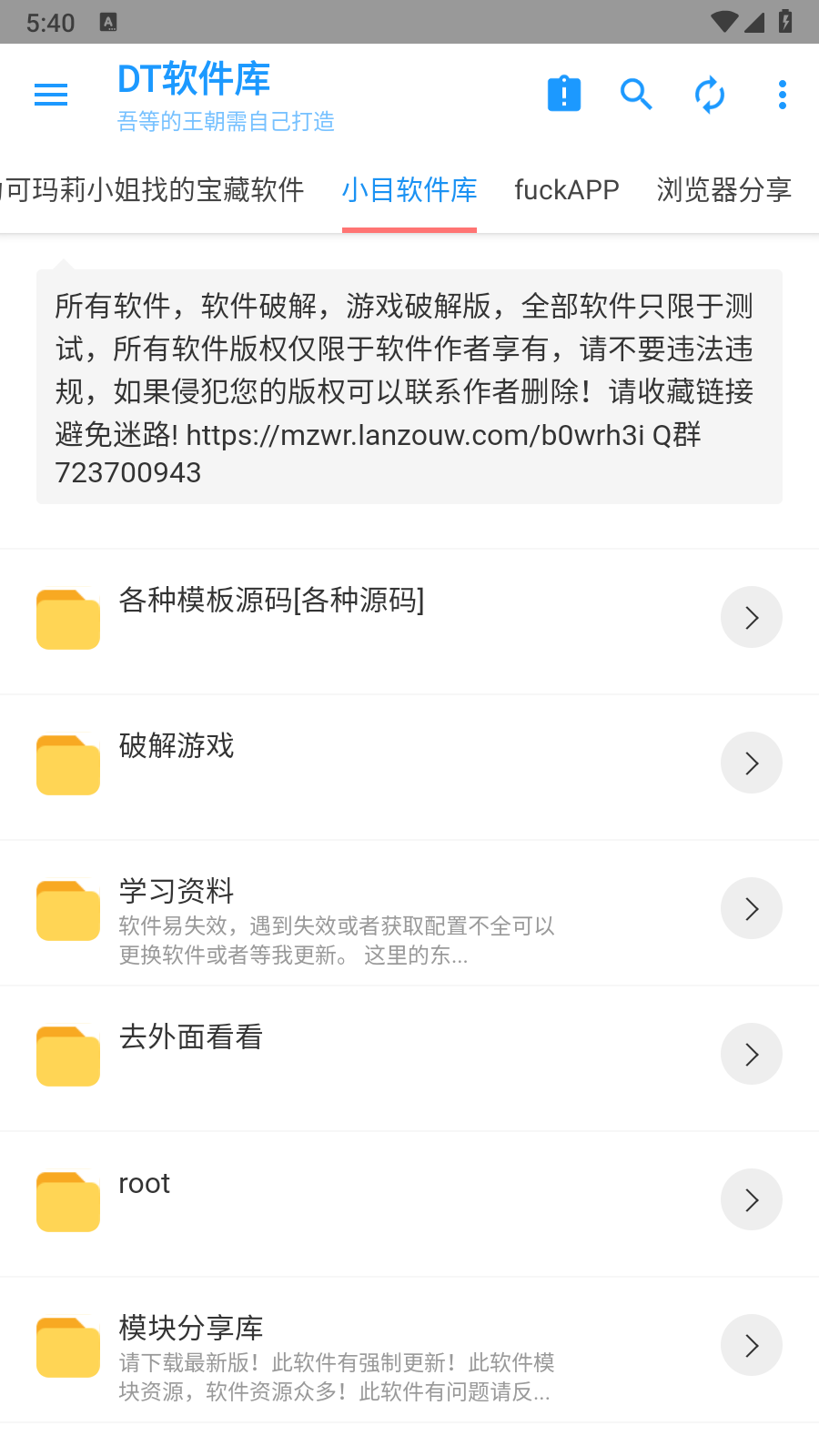Viewport: 819px width, 1456px height.
Task: Go to the 浏览器分享 tab
Action: tap(724, 190)
